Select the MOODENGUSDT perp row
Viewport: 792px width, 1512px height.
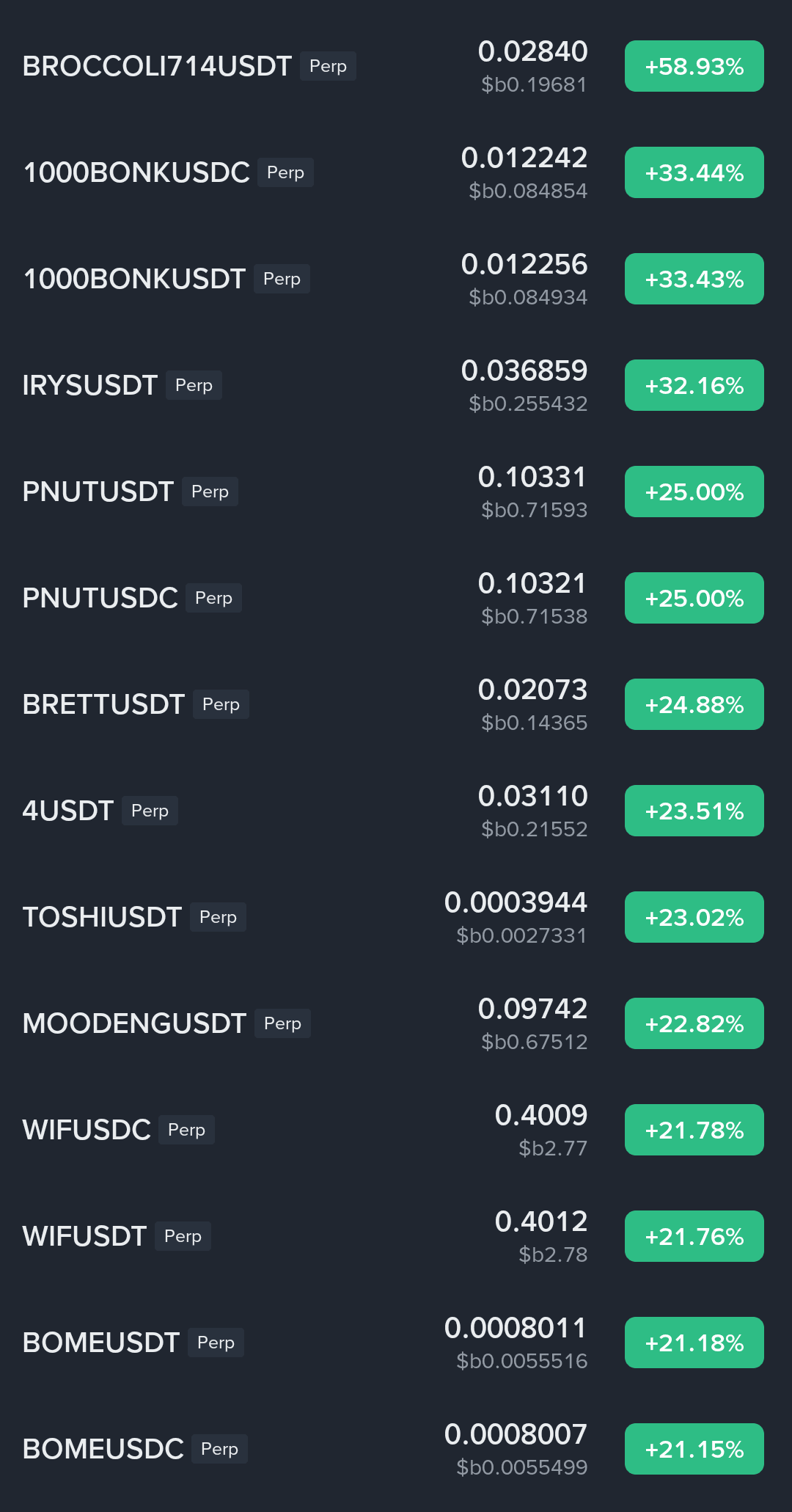(x=396, y=1023)
